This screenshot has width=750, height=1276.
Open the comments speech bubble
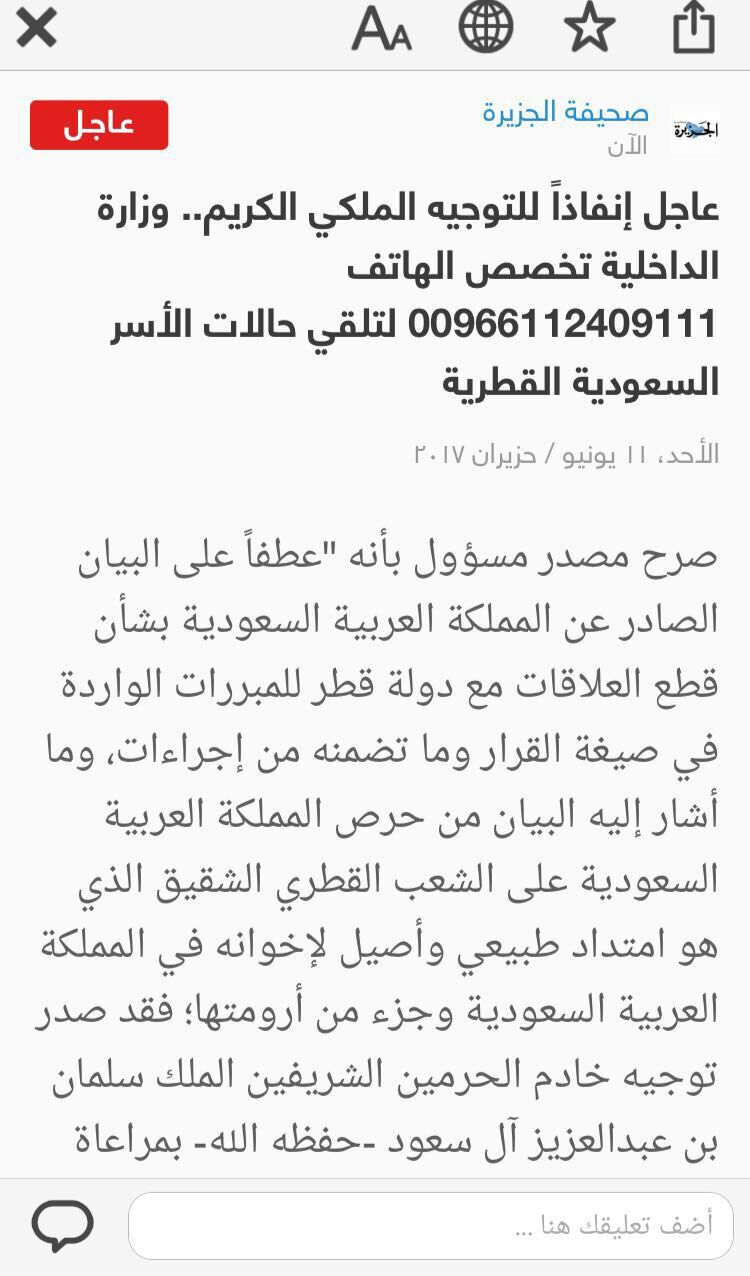62,1223
